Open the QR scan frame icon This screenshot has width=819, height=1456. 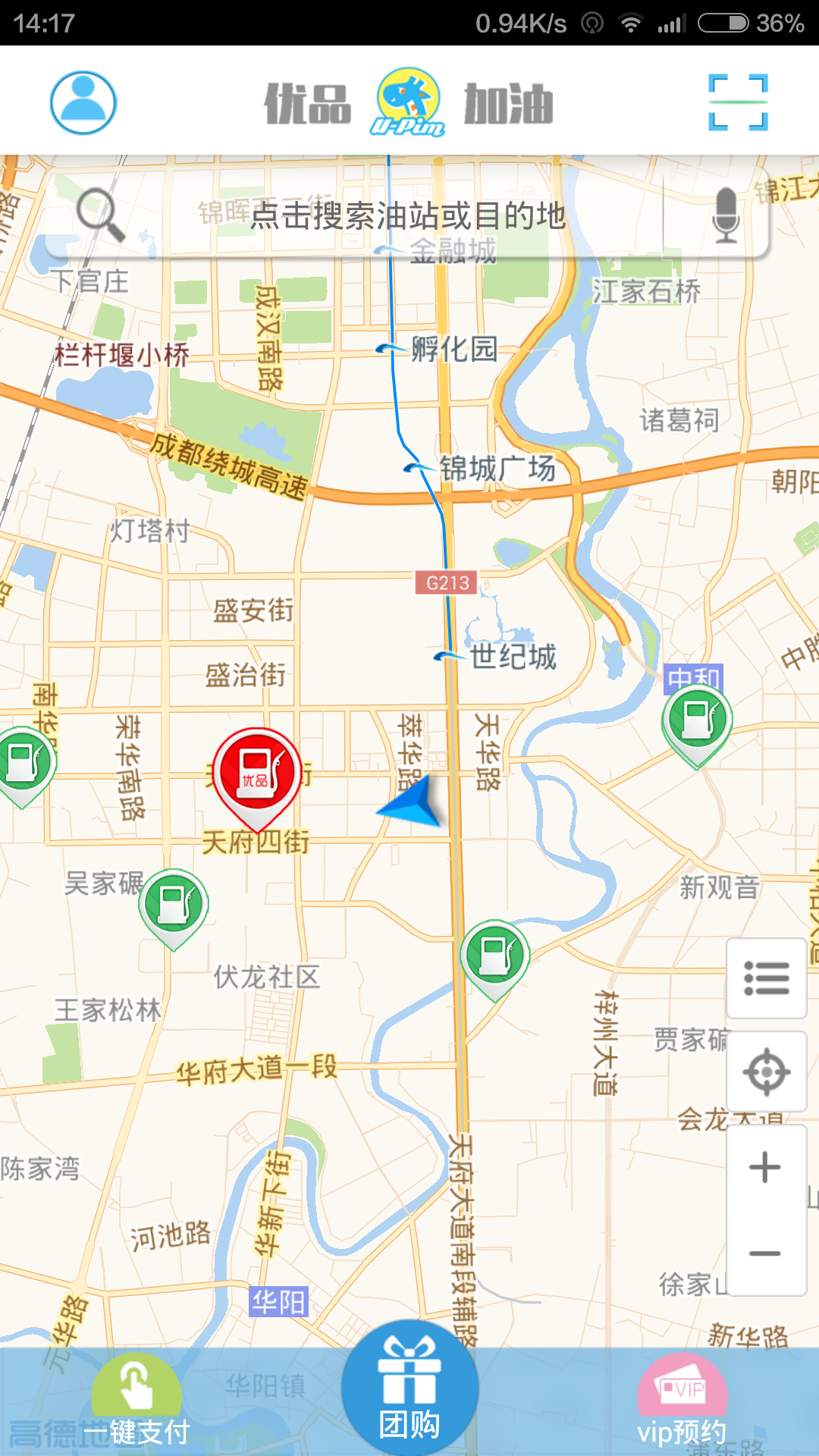click(738, 102)
